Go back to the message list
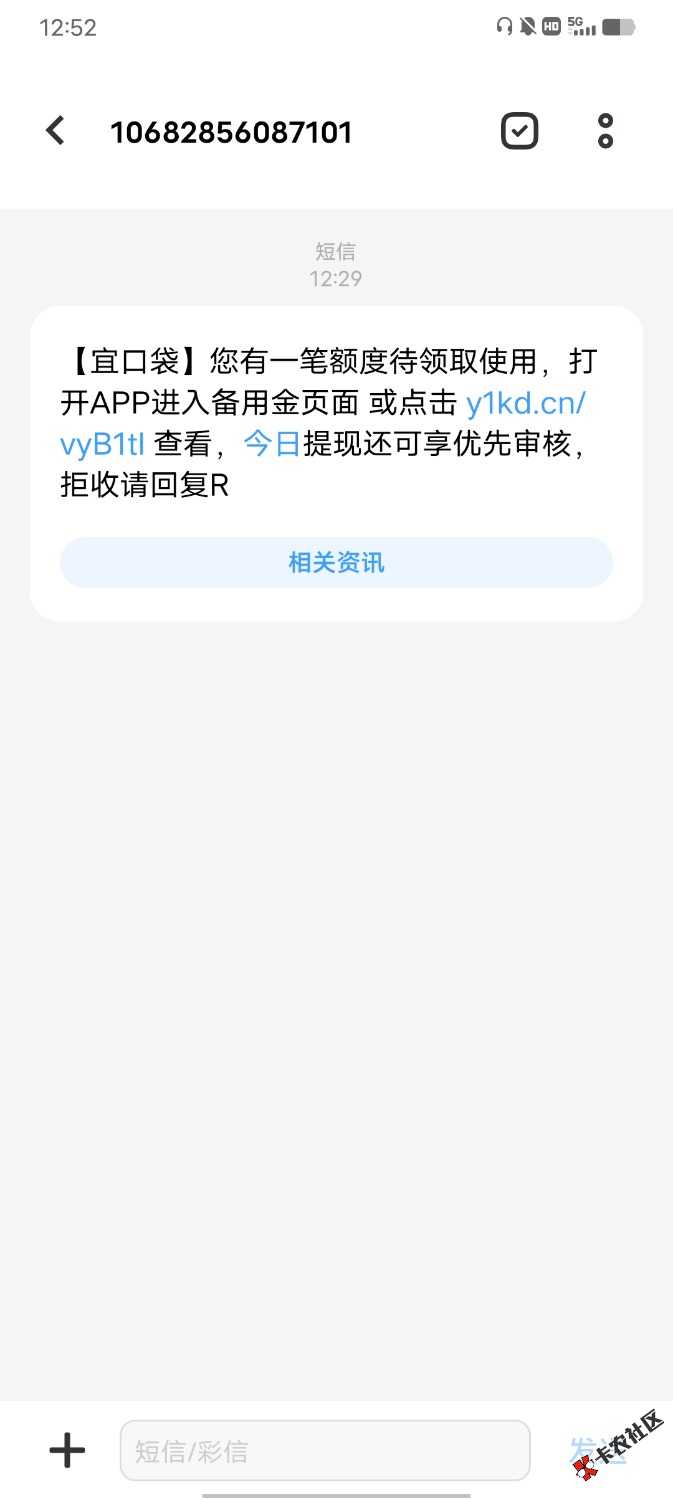The image size is (673, 1500). (55, 131)
